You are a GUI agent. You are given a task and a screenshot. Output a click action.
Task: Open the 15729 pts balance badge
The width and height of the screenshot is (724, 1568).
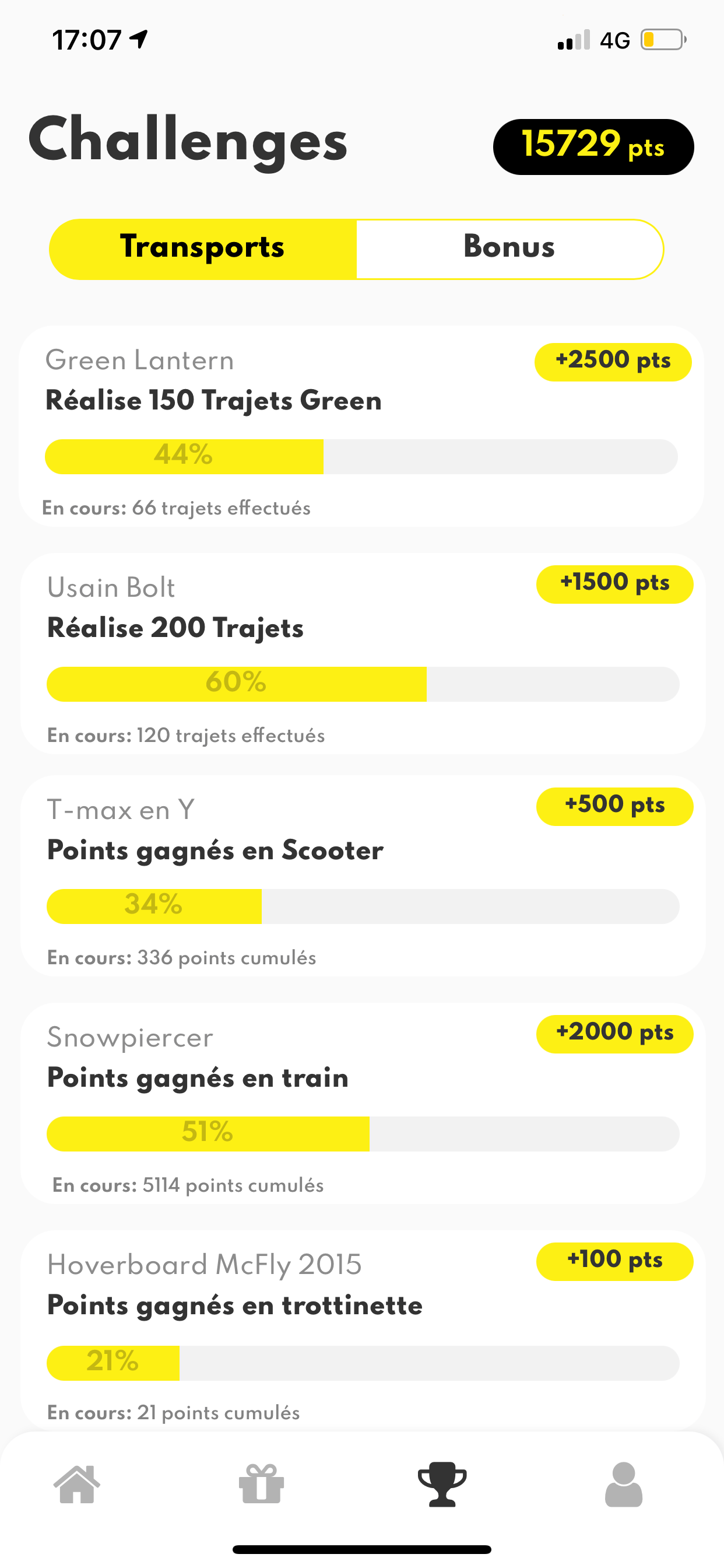click(x=593, y=146)
